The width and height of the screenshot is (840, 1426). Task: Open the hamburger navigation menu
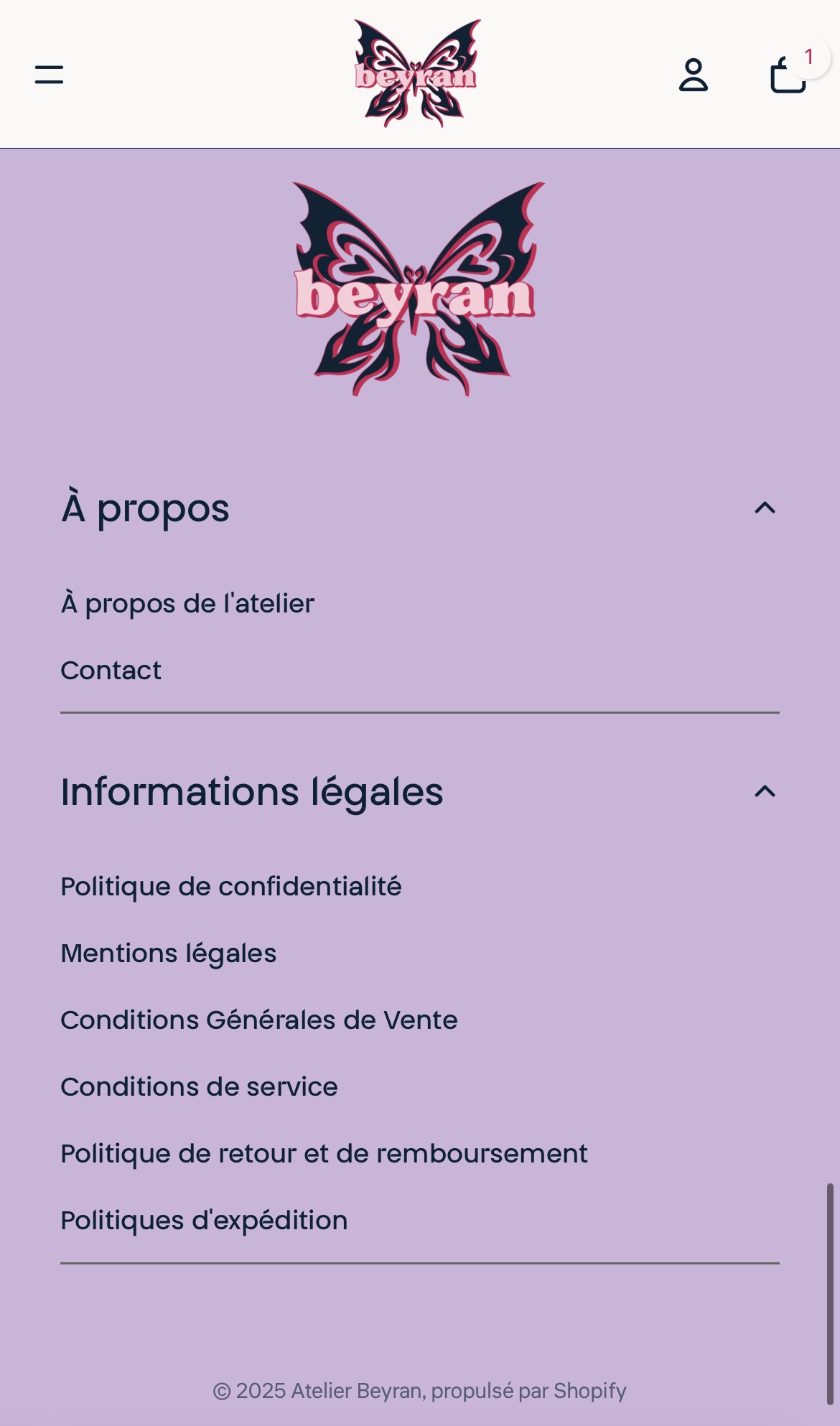[49, 75]
